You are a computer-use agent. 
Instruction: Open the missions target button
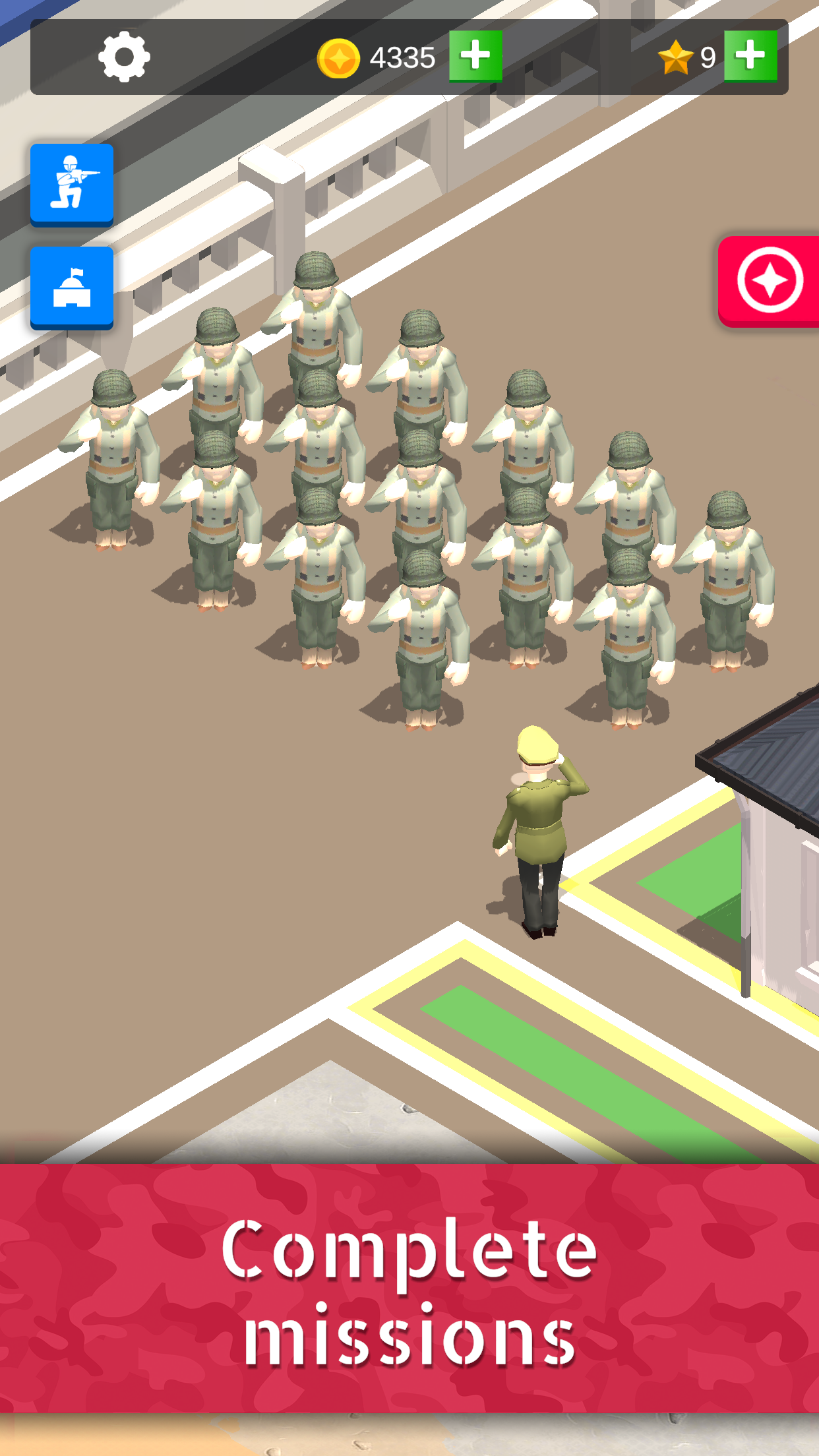click(x=769, y=281)
